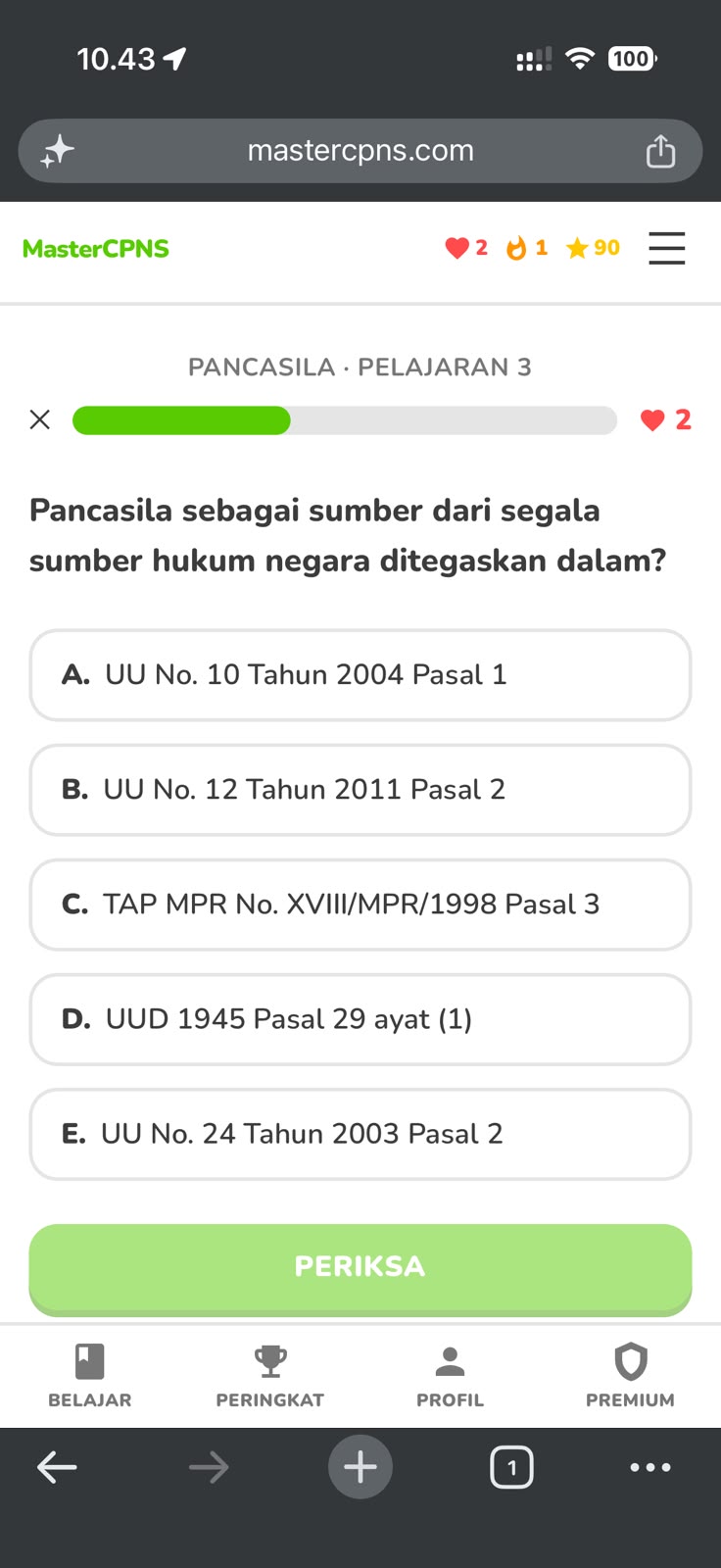This screenshot has width=721, height=1568.
Task: Switch to the Belajar tab
Action: pos(90,1376)
